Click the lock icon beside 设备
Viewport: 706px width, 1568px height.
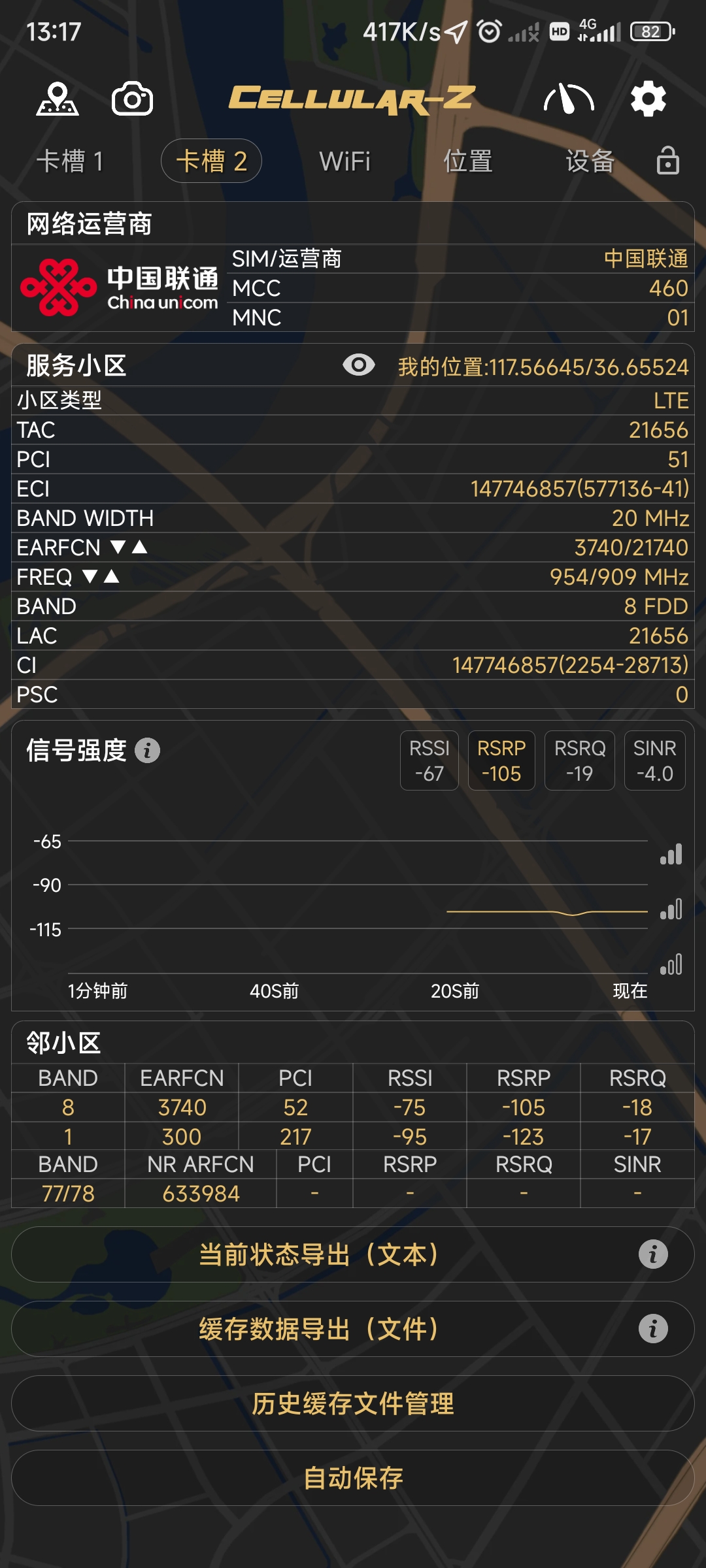pyautogui.click(x=669, y=161)
